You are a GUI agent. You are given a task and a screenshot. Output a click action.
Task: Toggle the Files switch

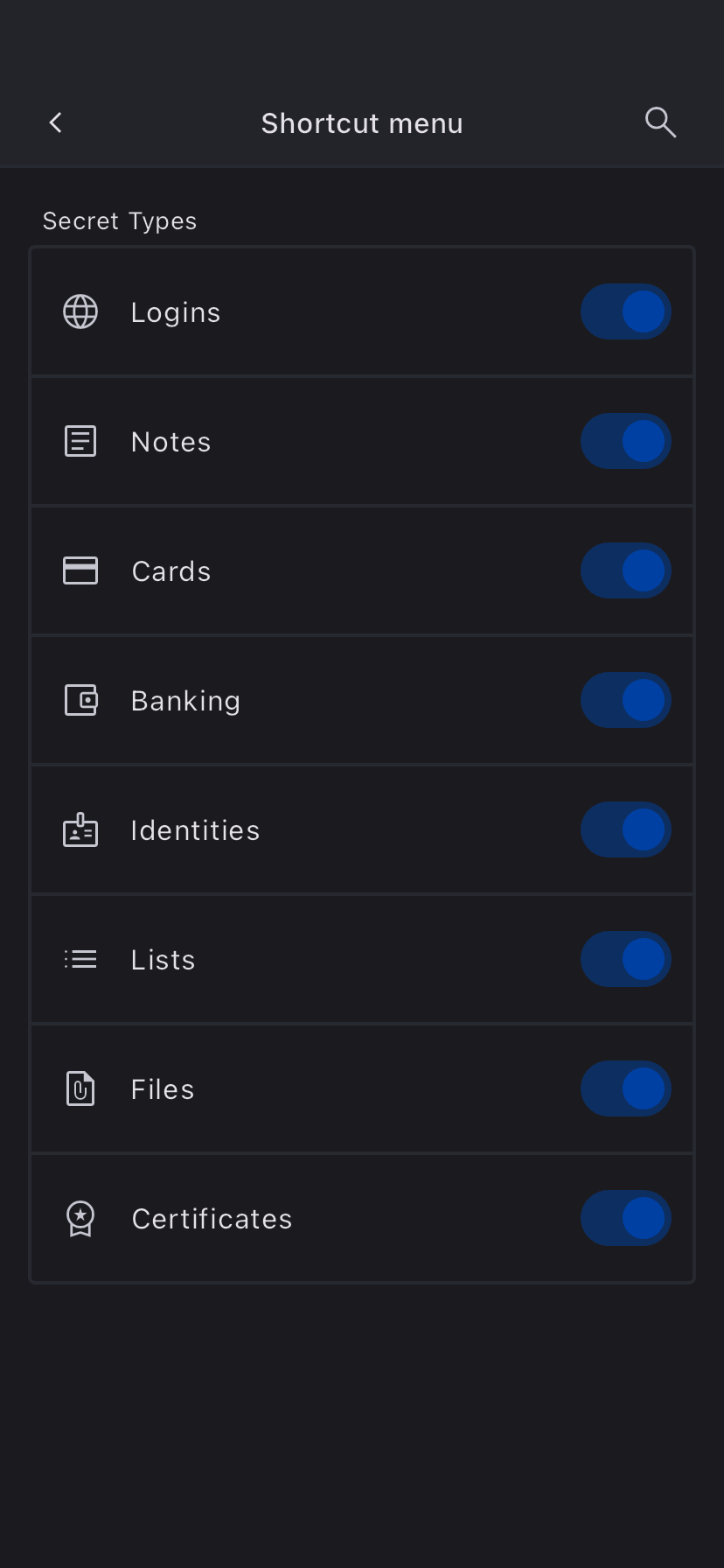point(625,1089)
